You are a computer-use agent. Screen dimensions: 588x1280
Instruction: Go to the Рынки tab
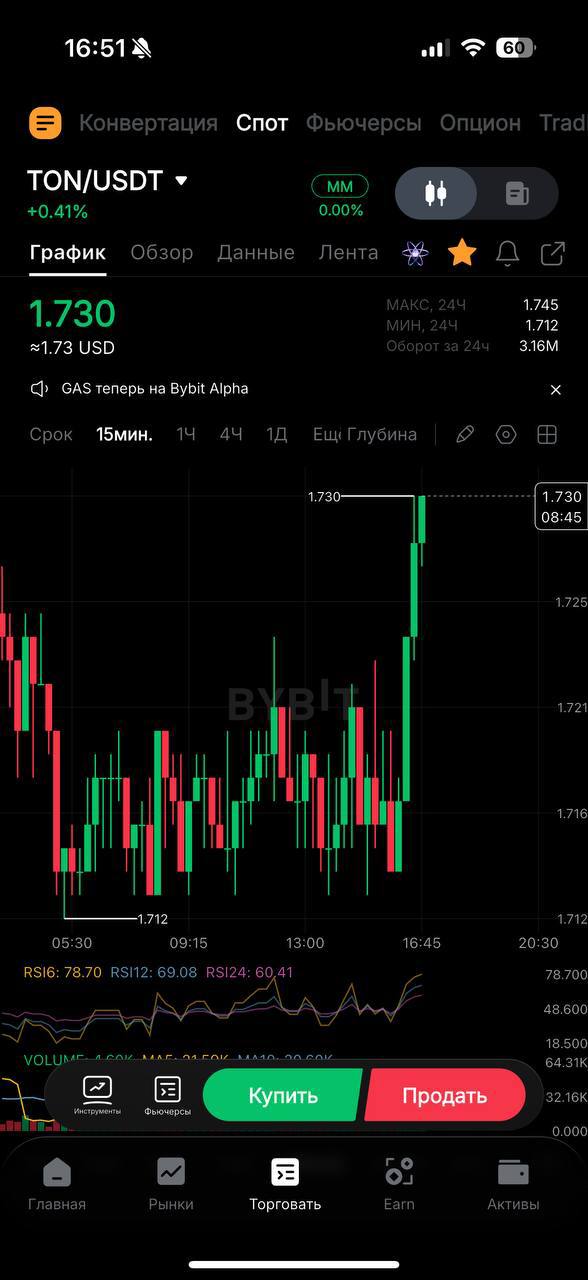(171, 1185)
